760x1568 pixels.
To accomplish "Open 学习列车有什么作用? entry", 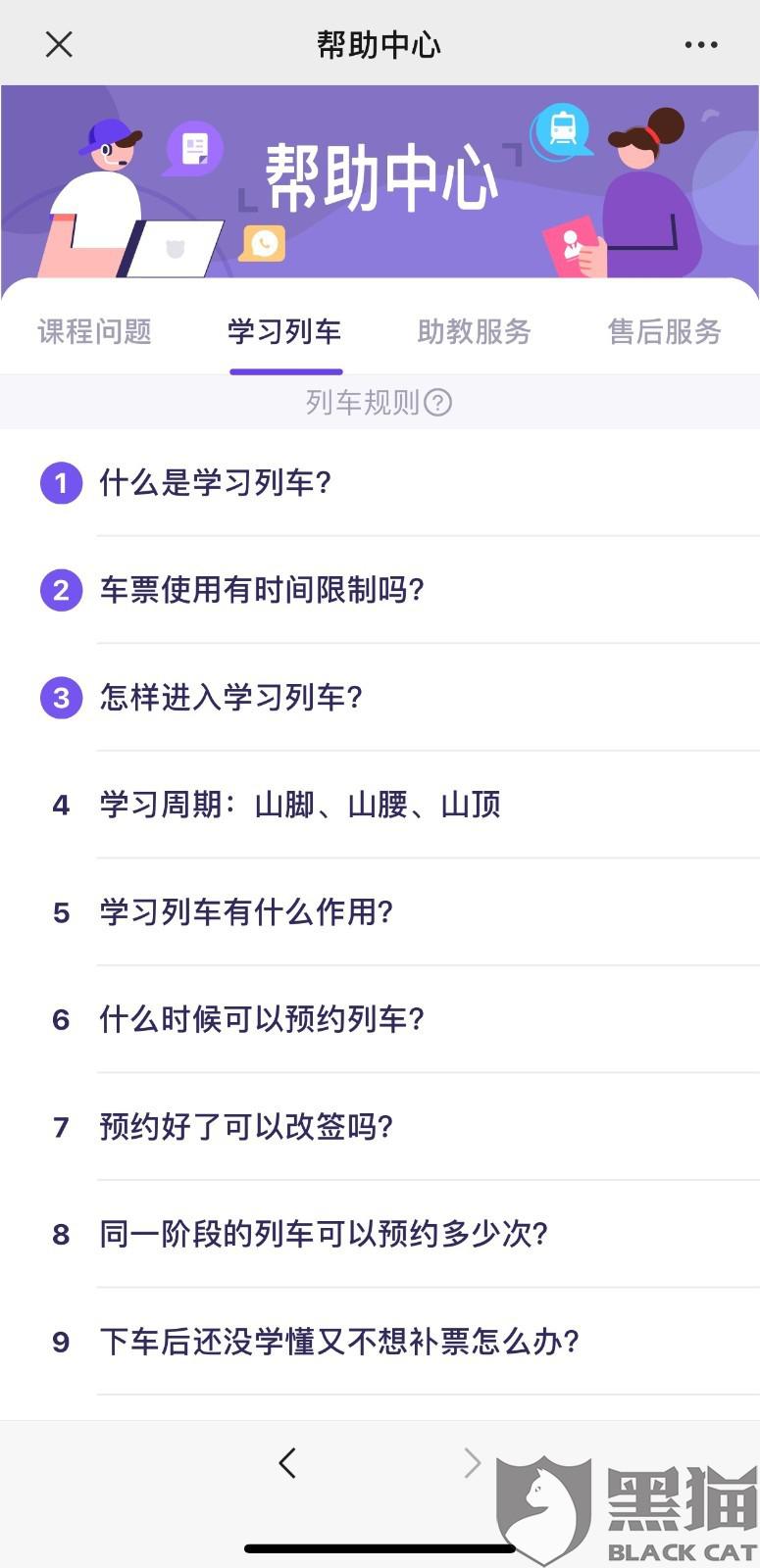I will 246,912.
